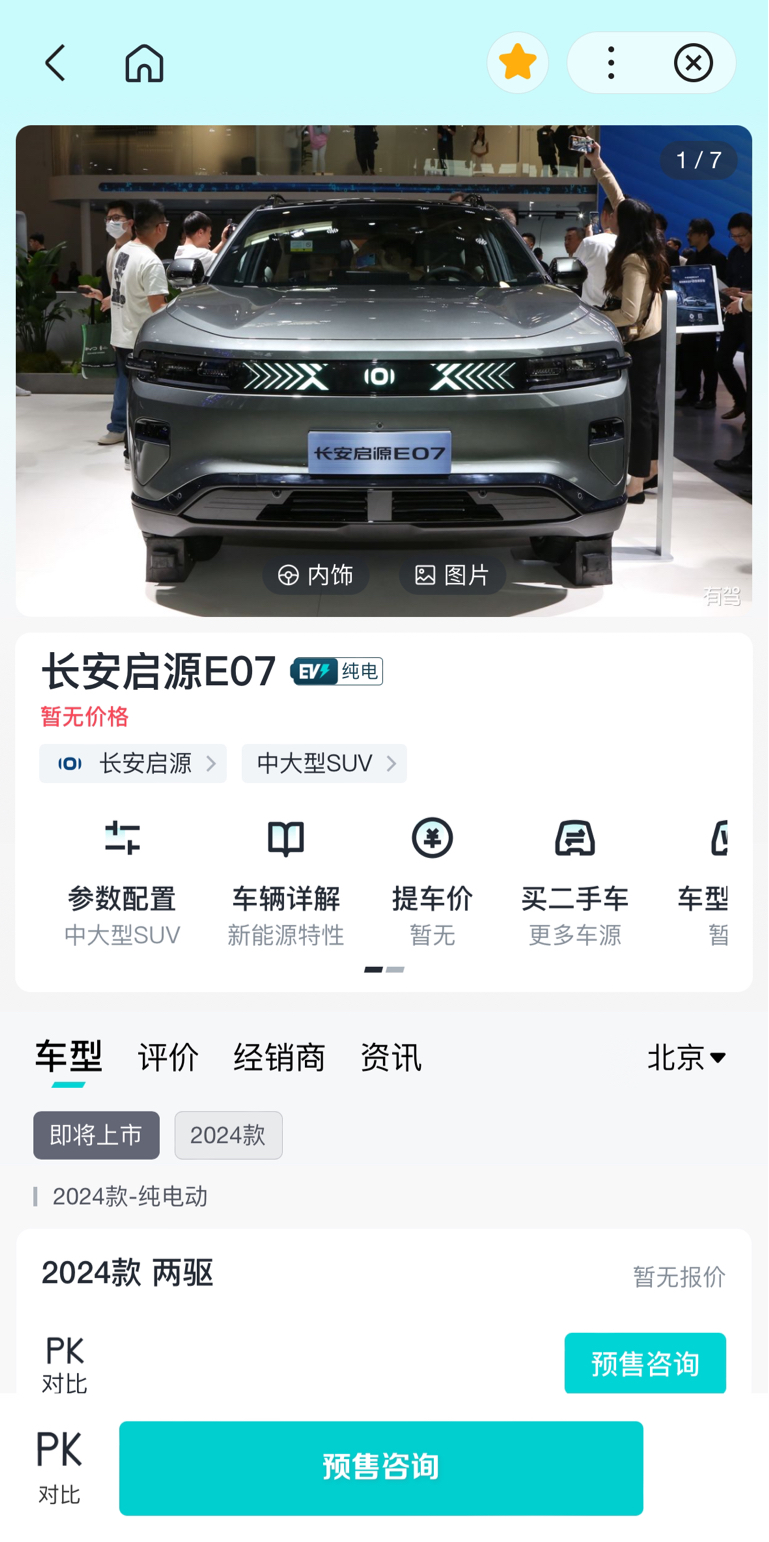Switch to the 评价 tab
The height and width of the screenshot is (1542, 769).
point(167,1056)
